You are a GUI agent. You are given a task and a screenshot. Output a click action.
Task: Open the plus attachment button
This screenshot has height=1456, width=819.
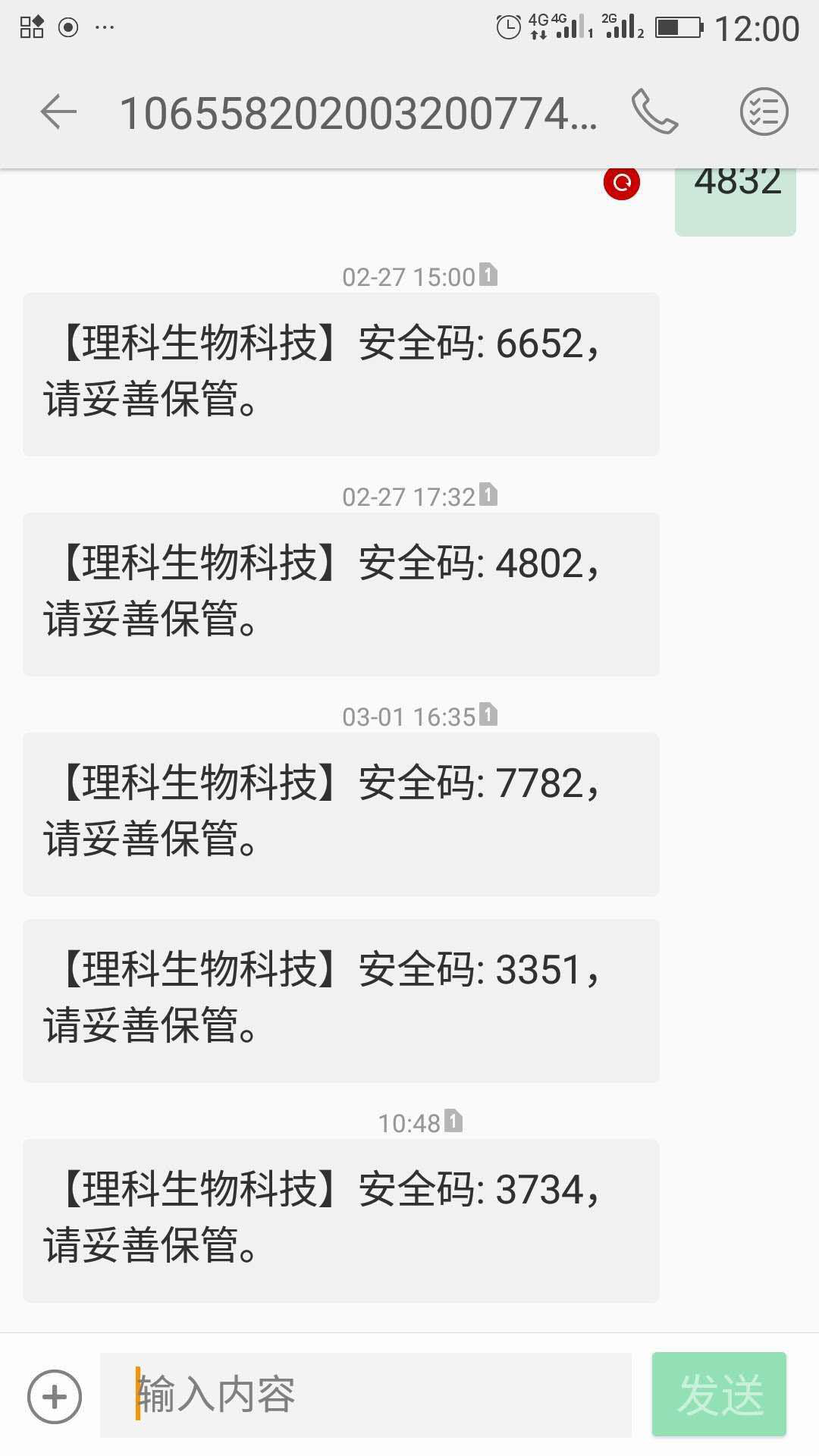(x=55, y=1396)
